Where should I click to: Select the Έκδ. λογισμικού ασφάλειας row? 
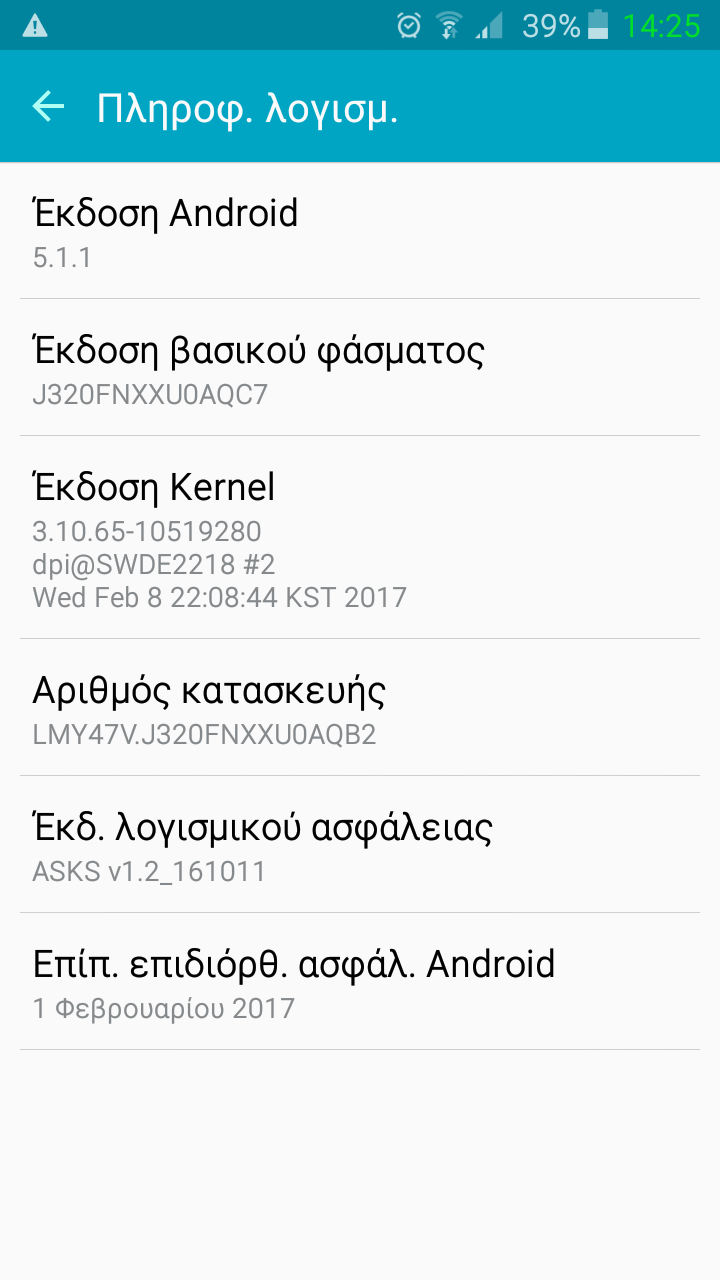pyautogui.click(x=360, y=845)
